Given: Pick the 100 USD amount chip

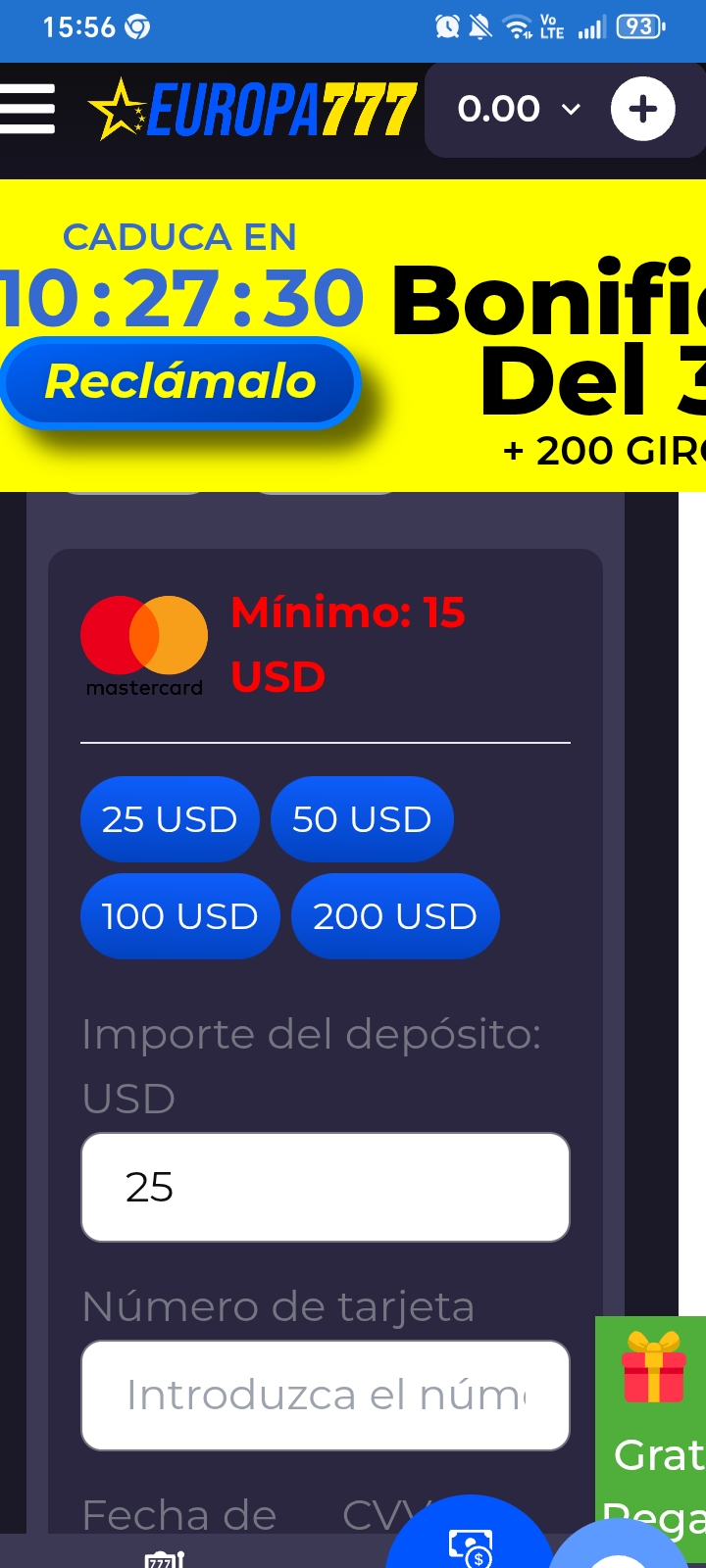Looking at the screenshot, I should click(179, 916).
